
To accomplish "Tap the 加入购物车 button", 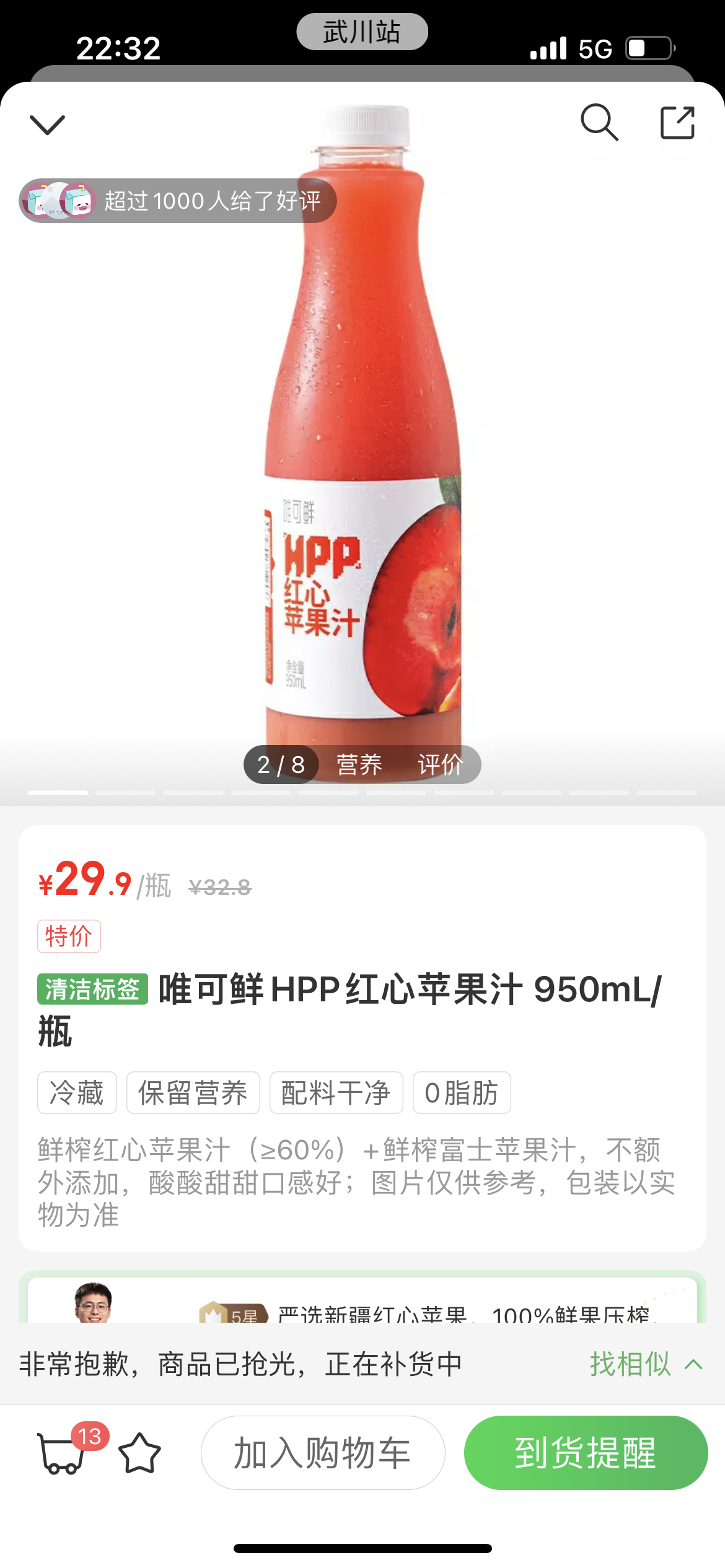I will pos(323,1453).
